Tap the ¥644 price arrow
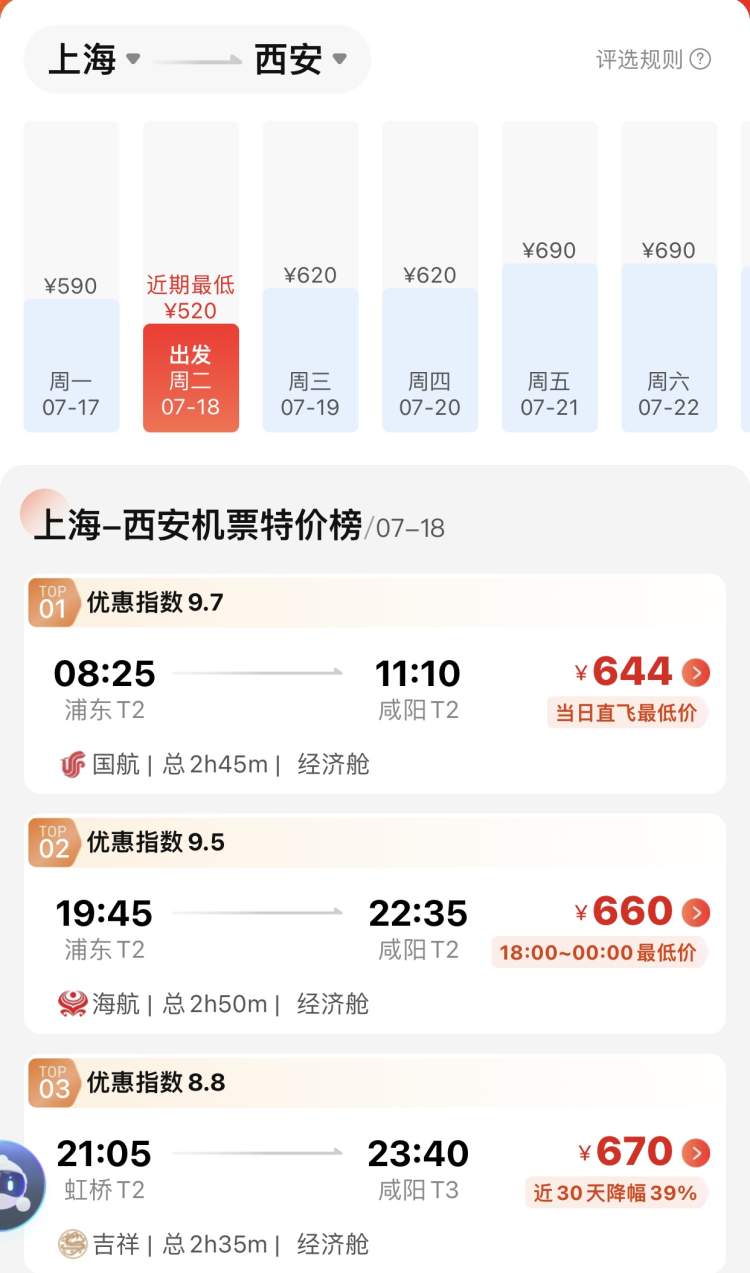750x1273 pixels. click(696, 673)
